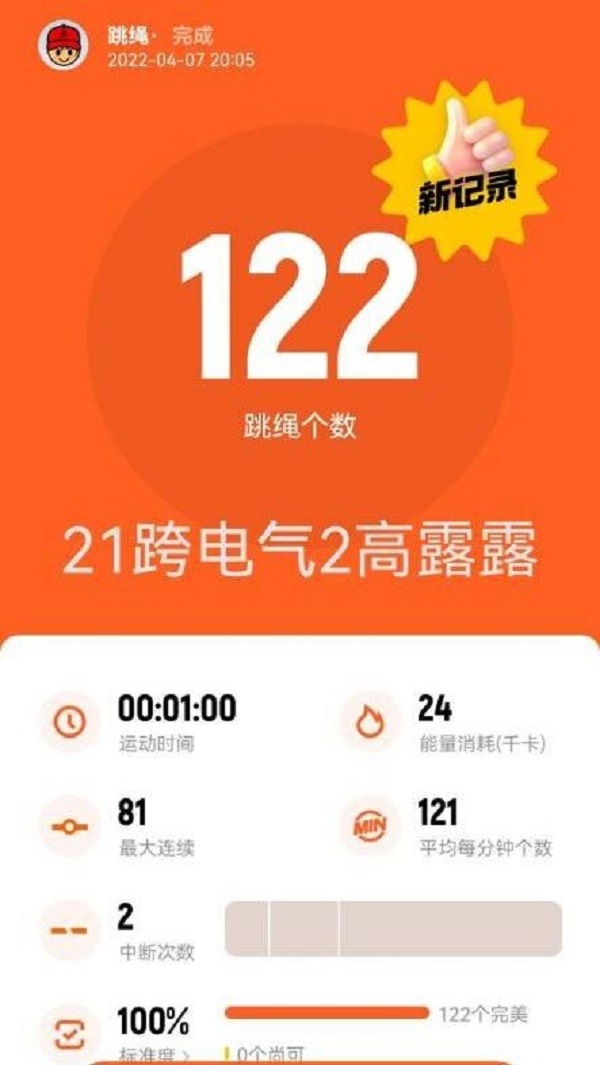Open the 标准度 details chevron

coord(184,1053)
